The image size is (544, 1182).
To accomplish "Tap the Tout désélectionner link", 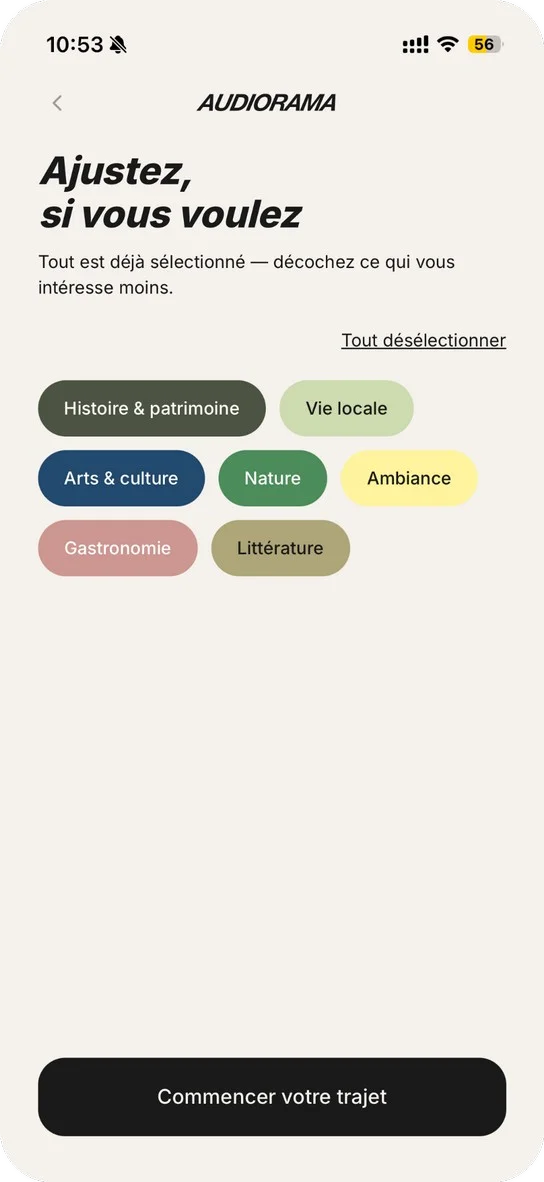I will [x=423, y=340].
